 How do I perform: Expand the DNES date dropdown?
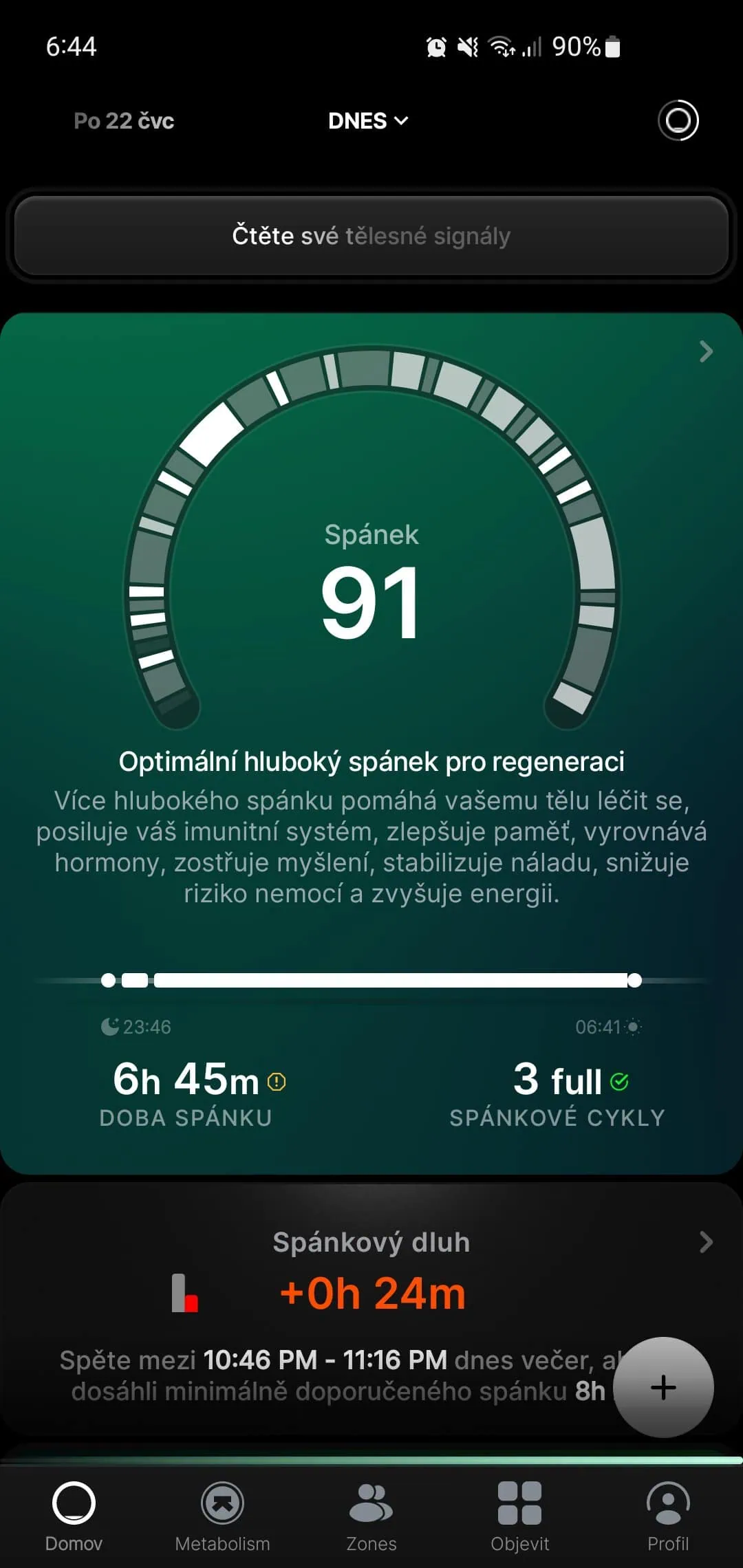pos(368,121)
